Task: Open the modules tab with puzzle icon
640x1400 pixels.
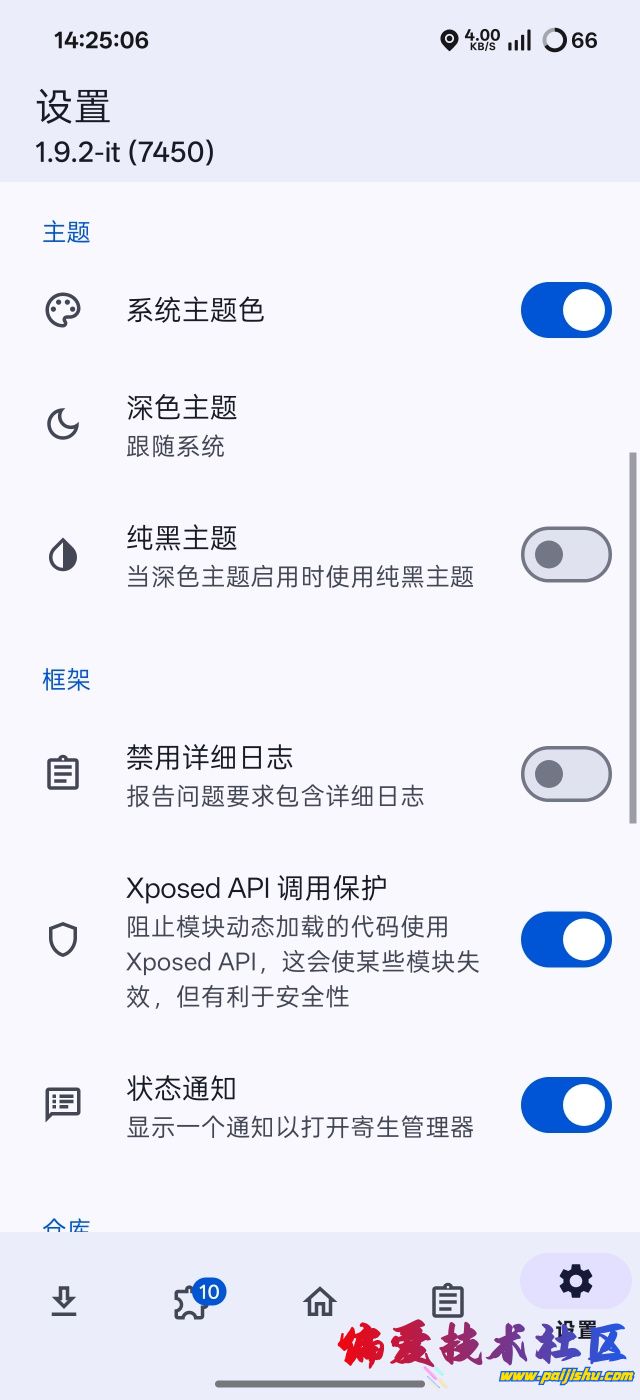Action: coord(192,1301)
